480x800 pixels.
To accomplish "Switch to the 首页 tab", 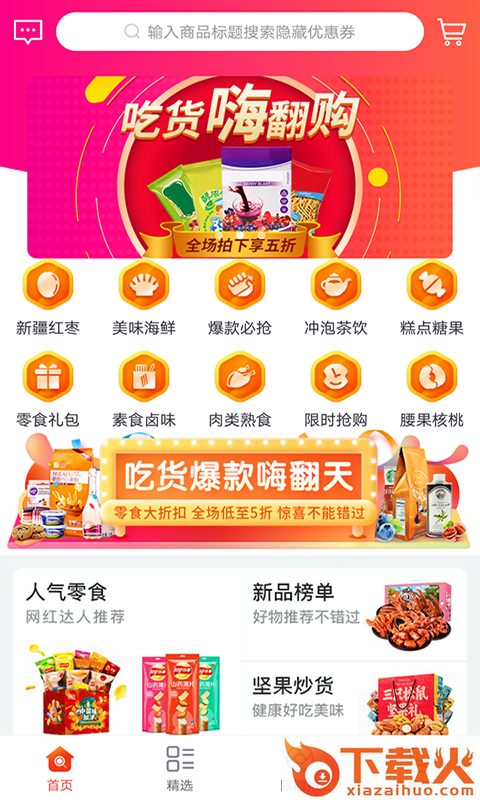I will [60, 768].
